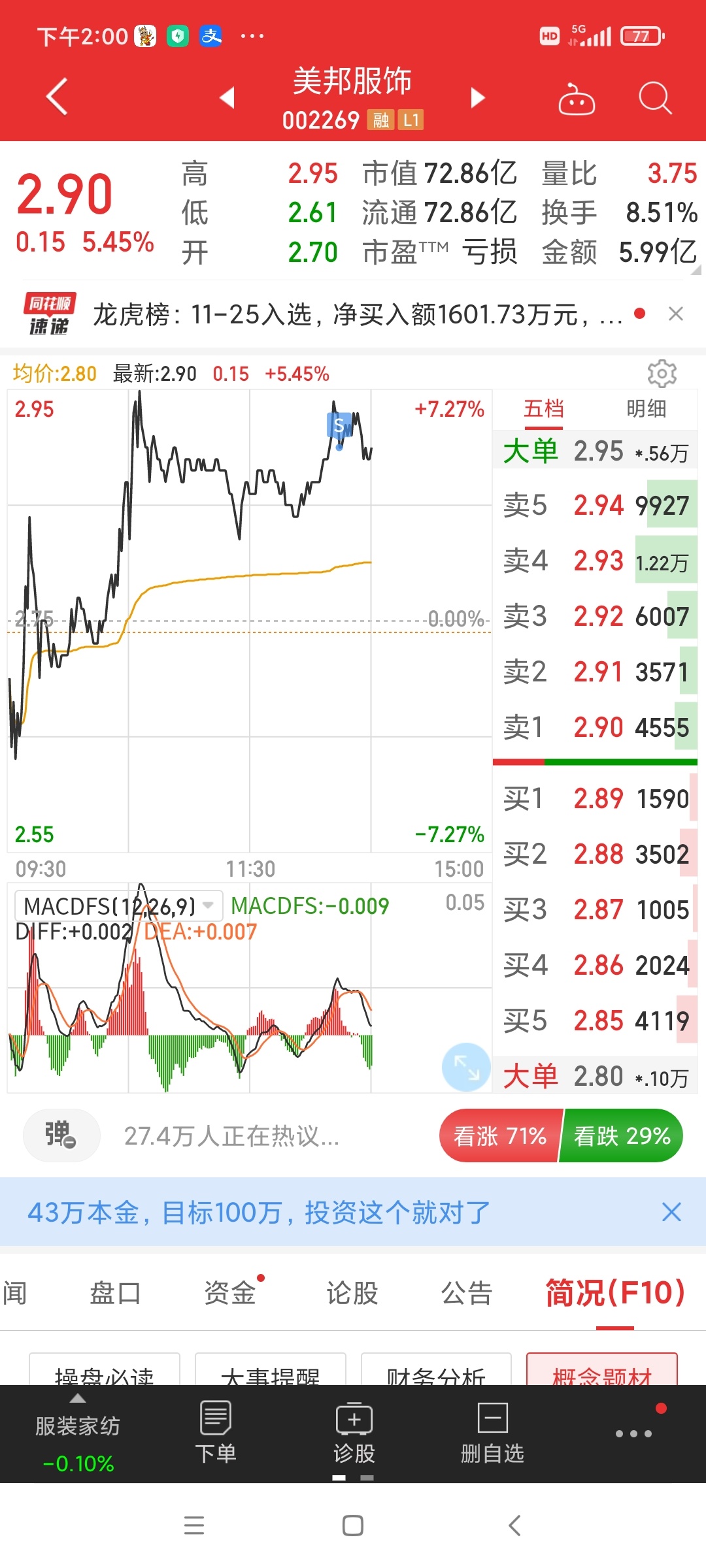
Task: Close the 43万本金 ad banner
Action: pos(671,1213)
